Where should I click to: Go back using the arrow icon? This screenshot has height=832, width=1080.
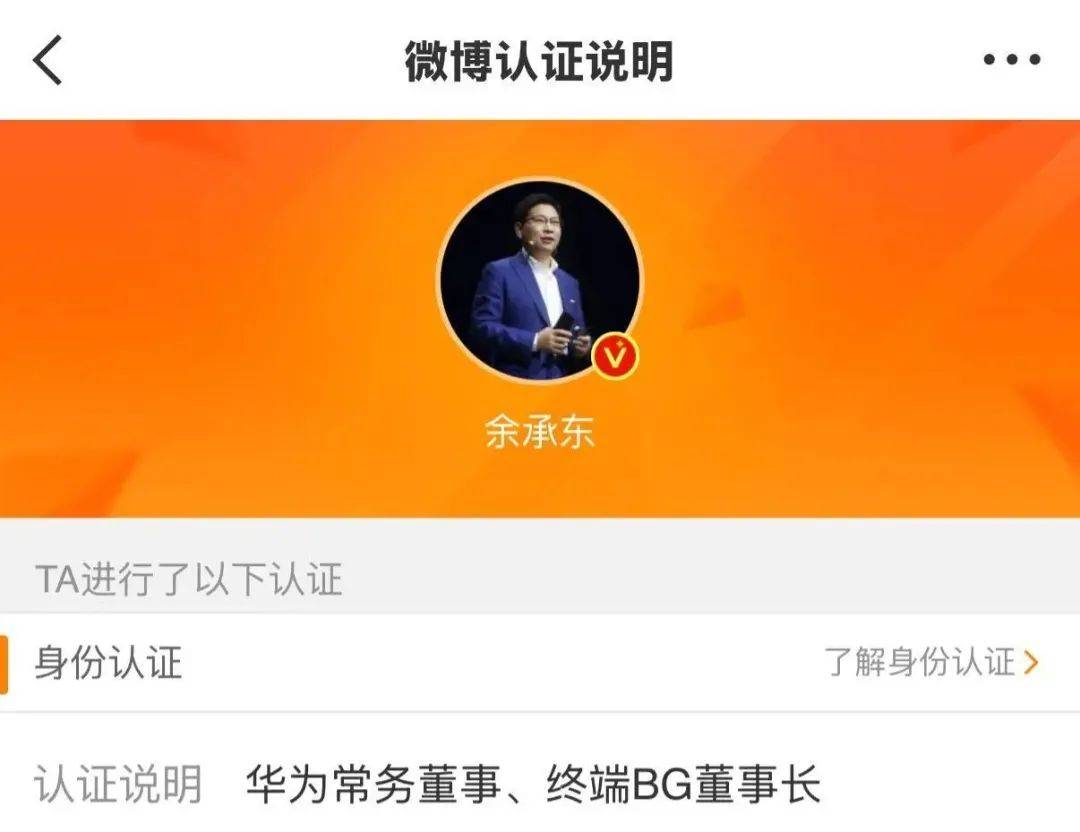pos(48,60)
